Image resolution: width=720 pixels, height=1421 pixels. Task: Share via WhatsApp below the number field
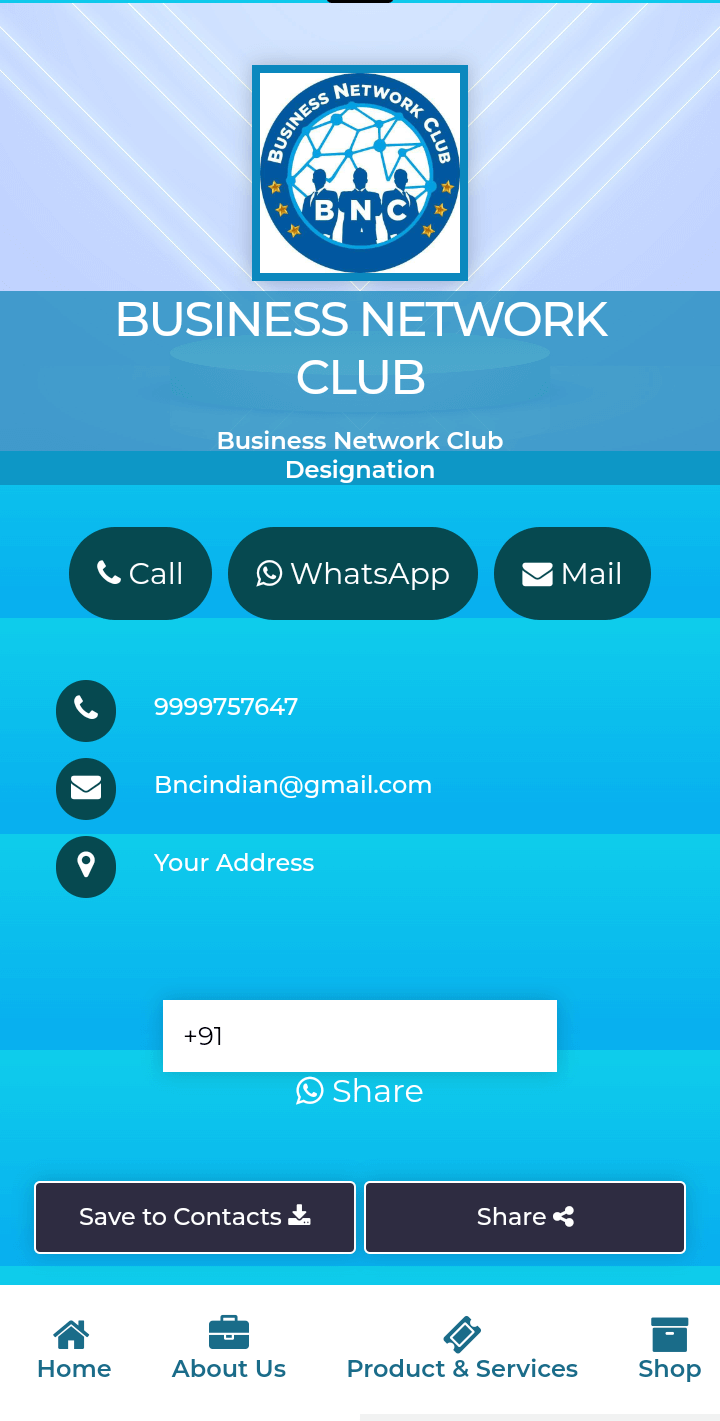click(x=360, y=1091)
